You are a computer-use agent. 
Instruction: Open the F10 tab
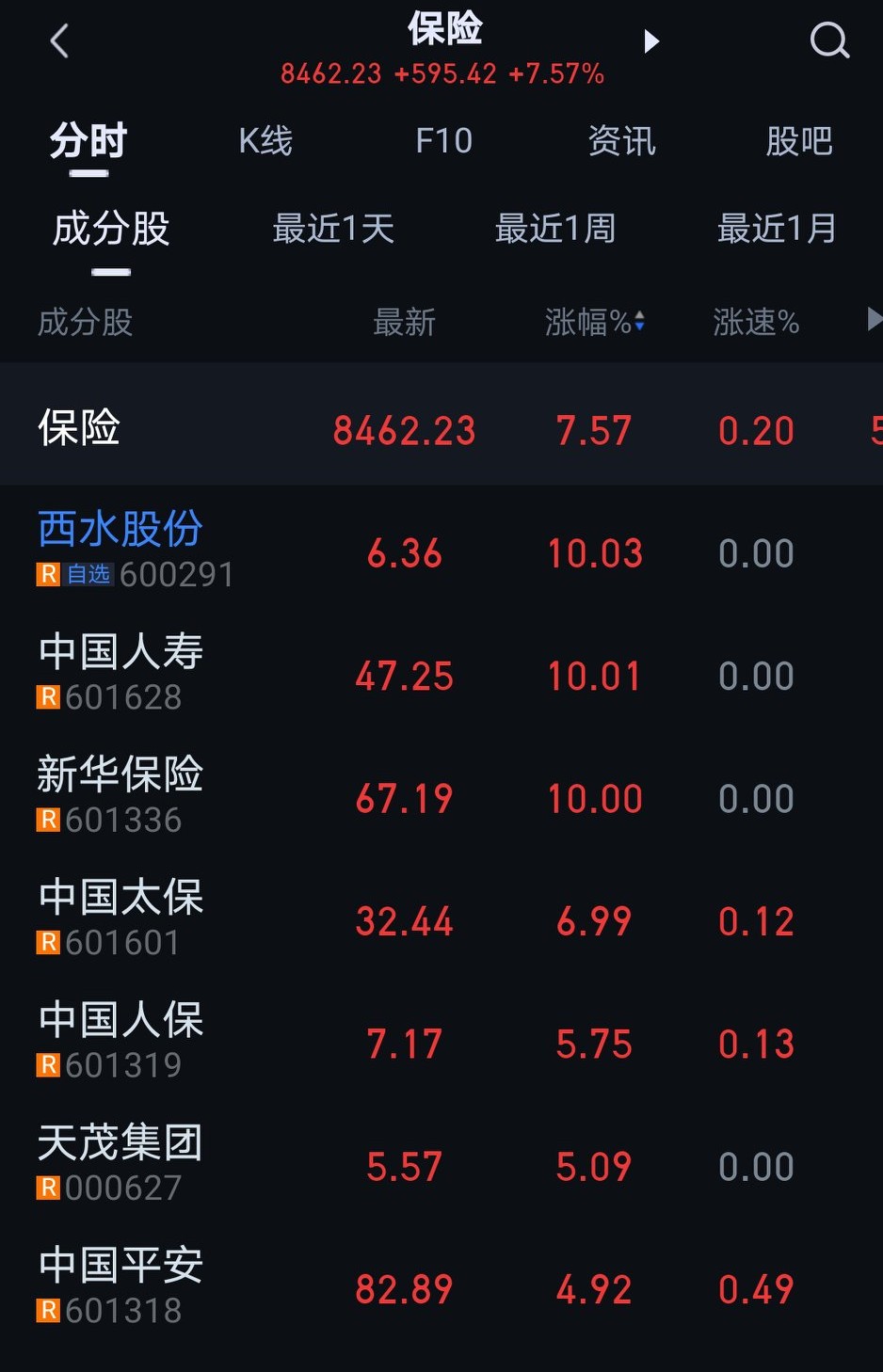coord(443,141)
